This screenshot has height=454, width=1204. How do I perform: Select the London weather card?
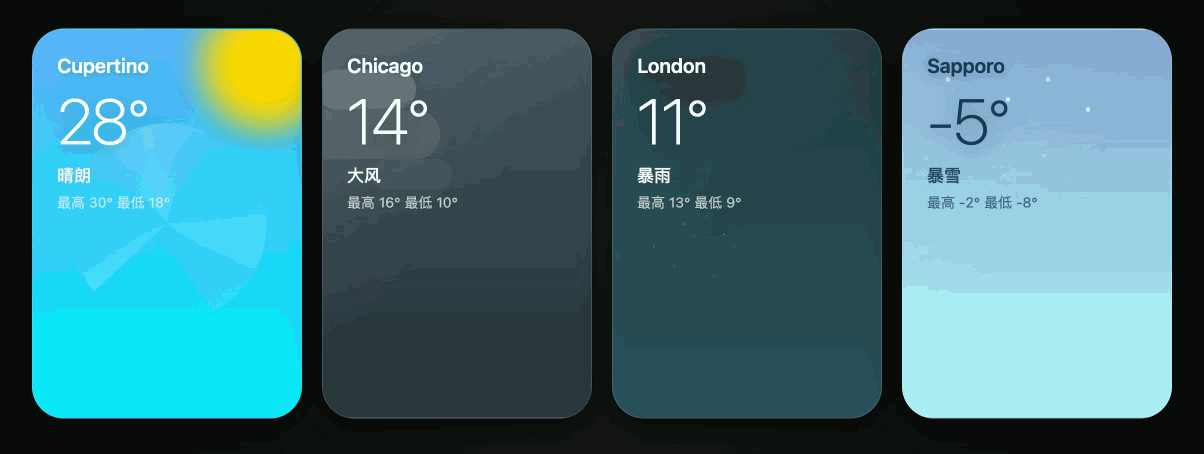click(x=747, y=223)
